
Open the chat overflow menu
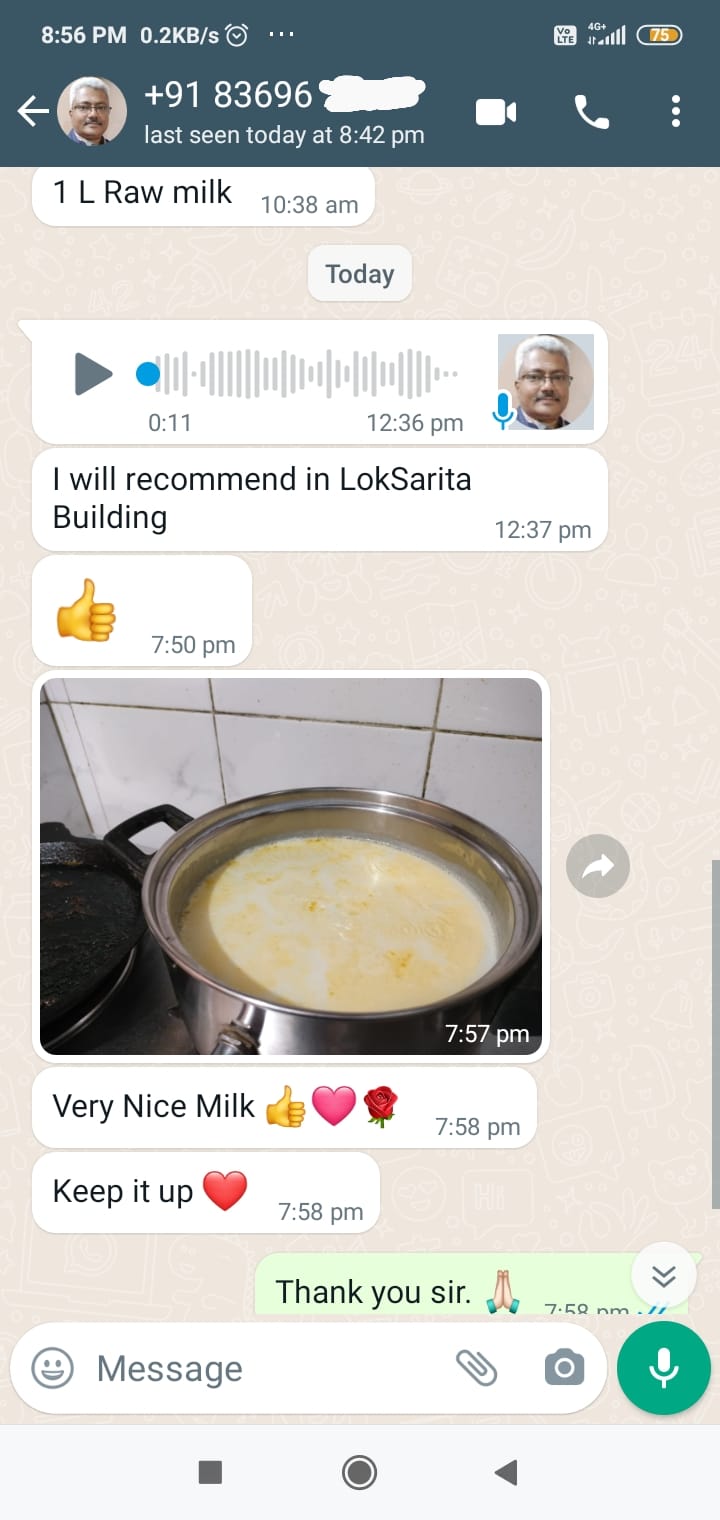[676, 112]
